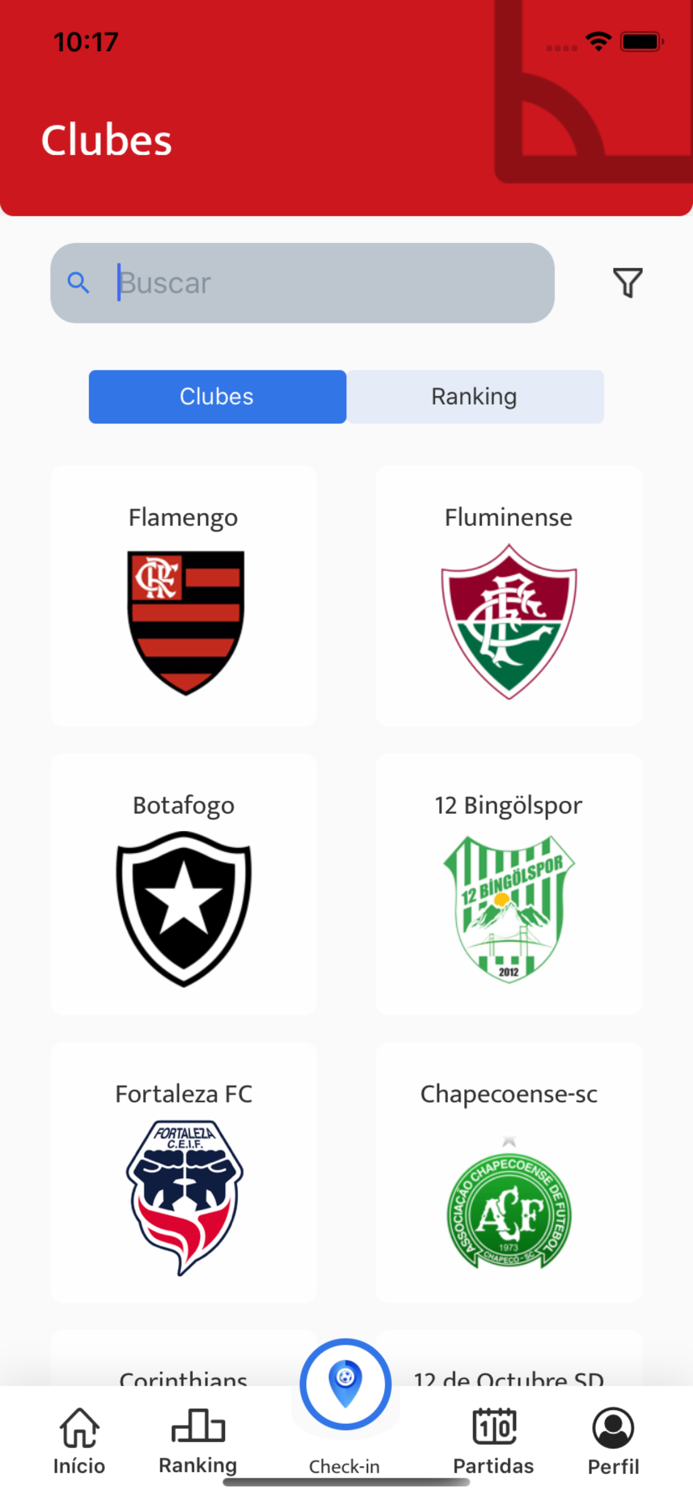Tap the Check-in location button
Viewport: 693px width, 1500px height.
point(345,1385)
